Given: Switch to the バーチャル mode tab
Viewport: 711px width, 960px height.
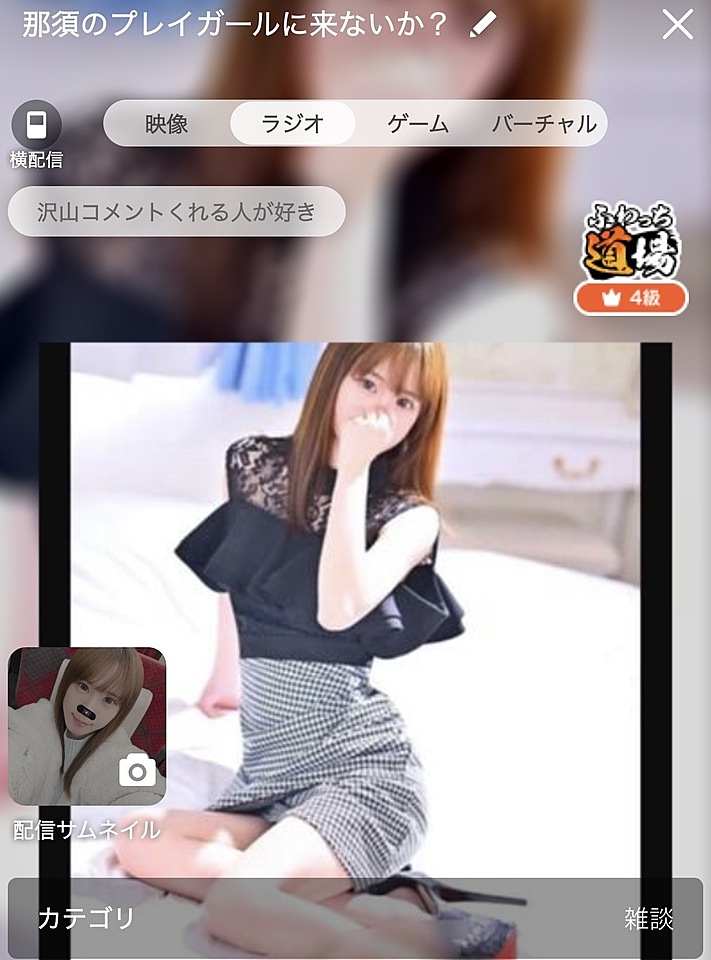Looking at the screenshot, I should tap(543, 124).
